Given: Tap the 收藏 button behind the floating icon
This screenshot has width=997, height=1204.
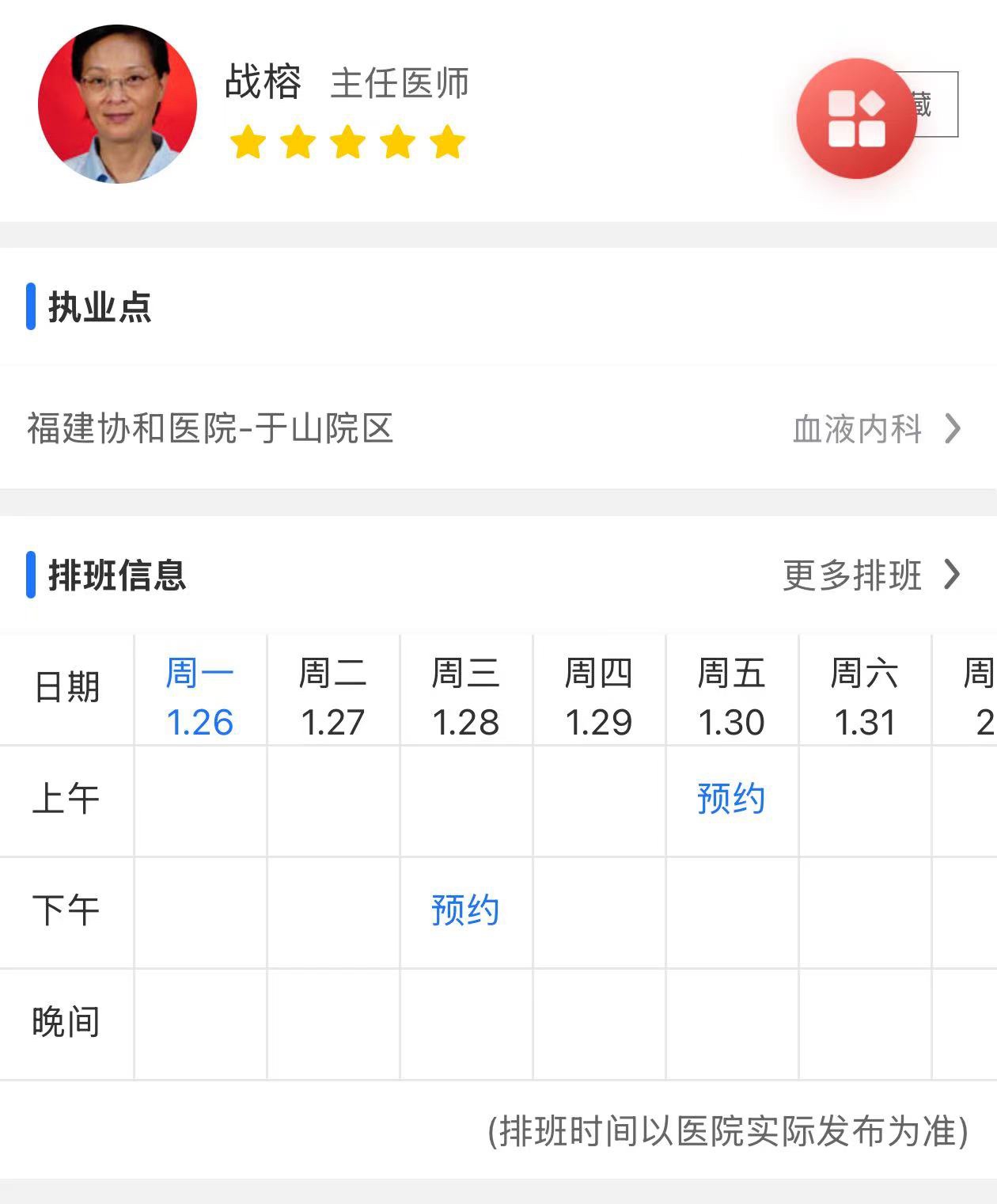Looking at the screenshot, I should point(938,104).
